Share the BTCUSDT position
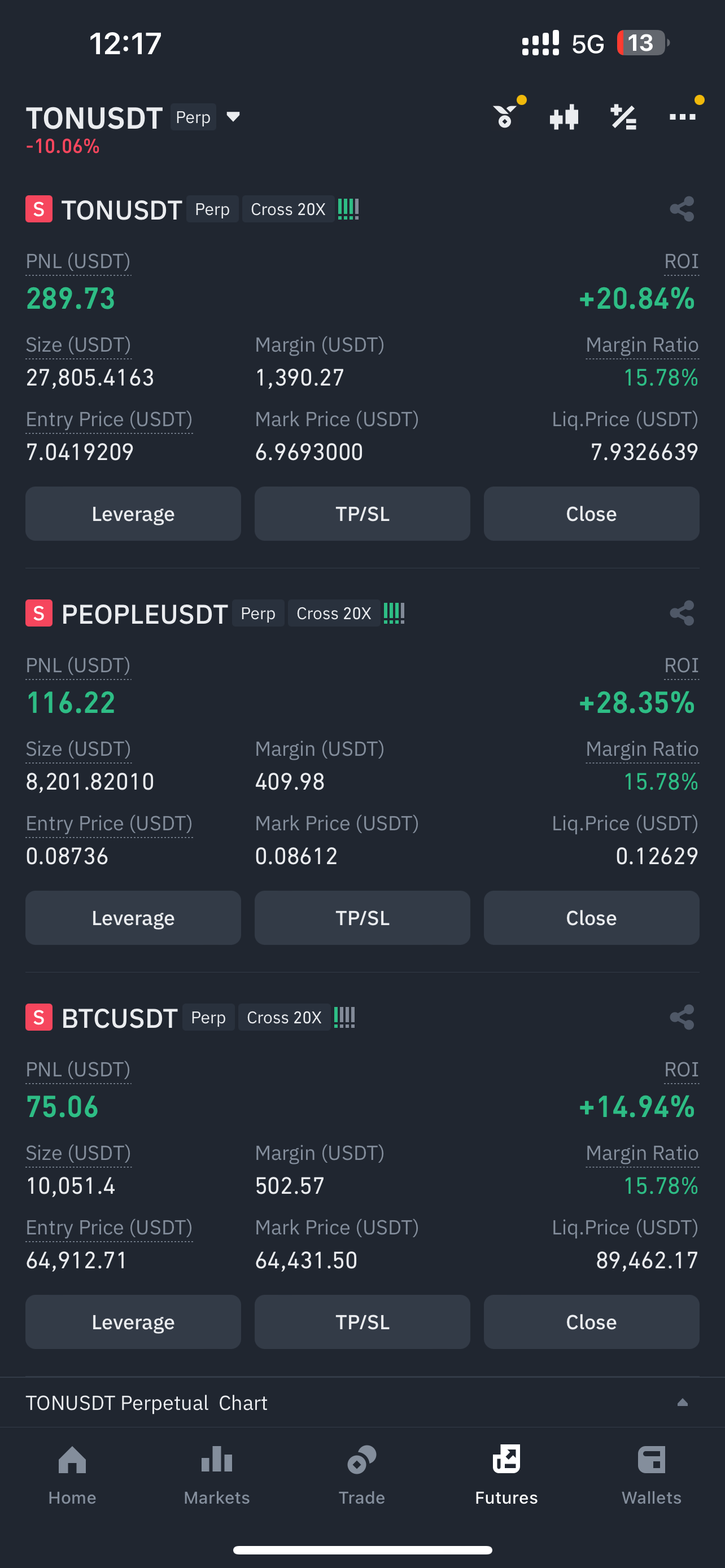The image size is (725, 1568). [x=682, y=1017]
